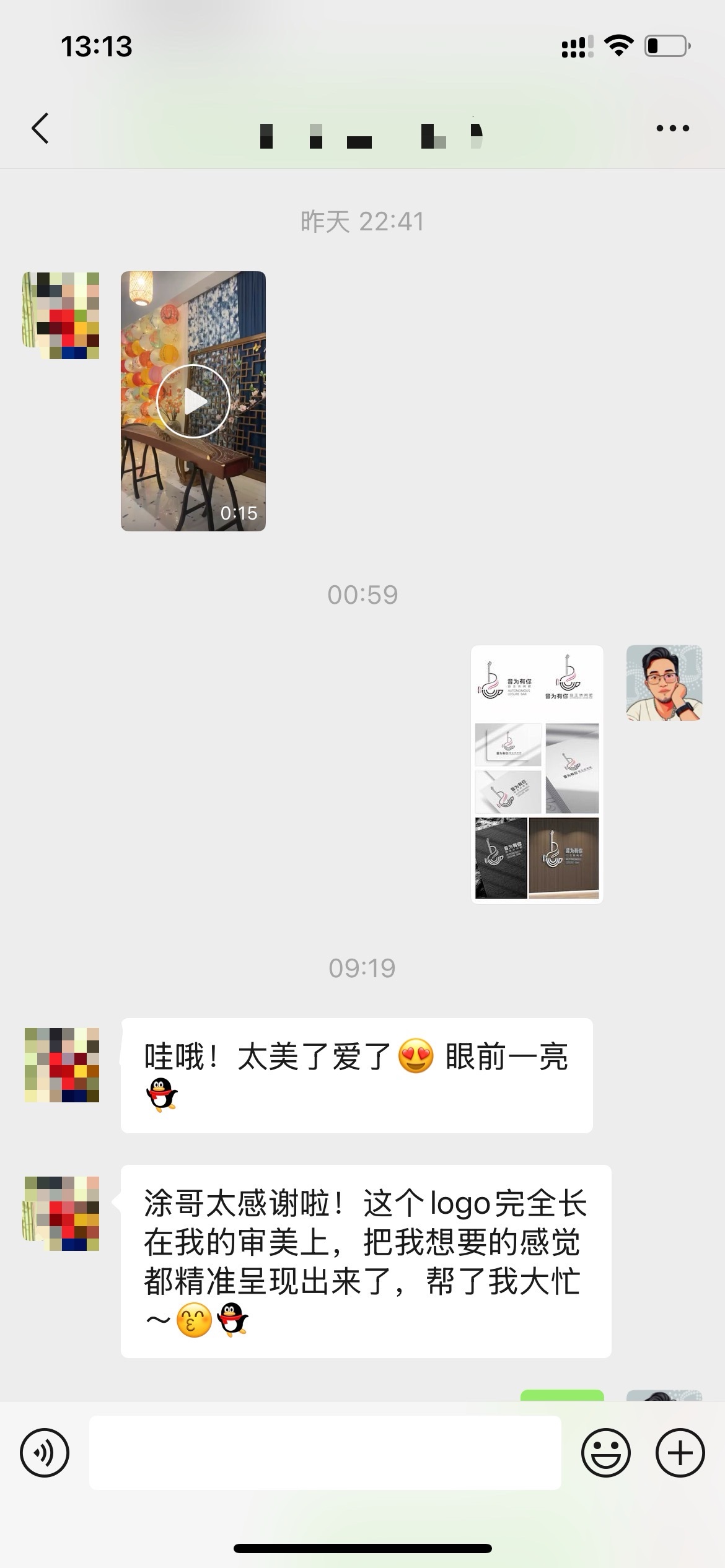Focus the message text field
The image size is (725, 1568).
(325, 1453)
